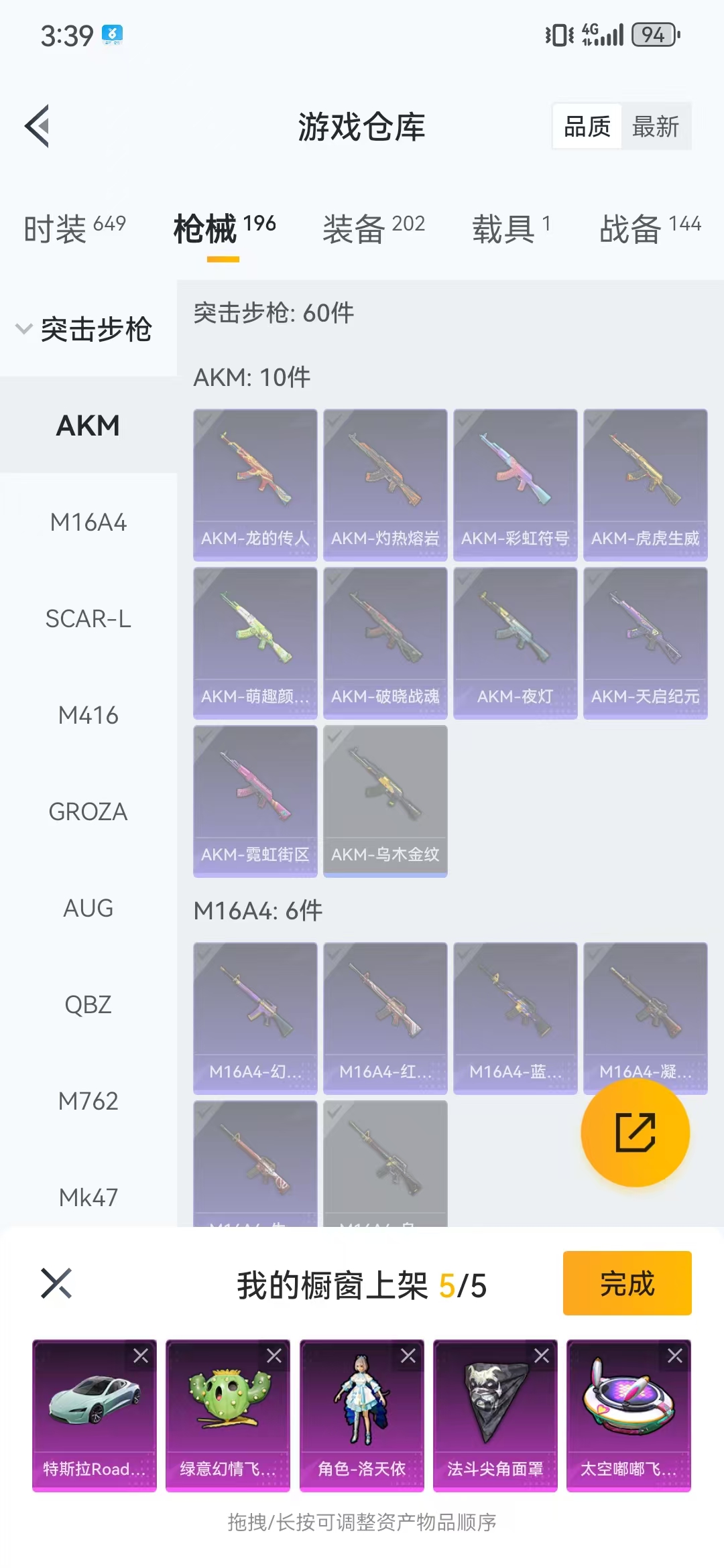Switch to the 时装 tab
The image size is (724, 1568).
[x=74, y=228]
